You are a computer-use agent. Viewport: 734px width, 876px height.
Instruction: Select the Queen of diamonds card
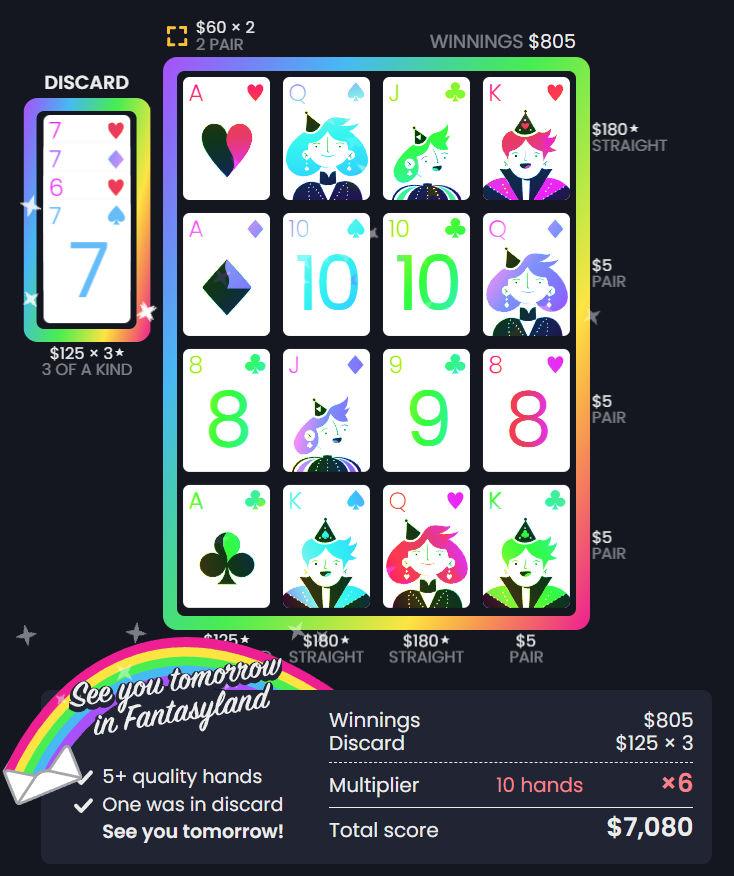(526, 275)
